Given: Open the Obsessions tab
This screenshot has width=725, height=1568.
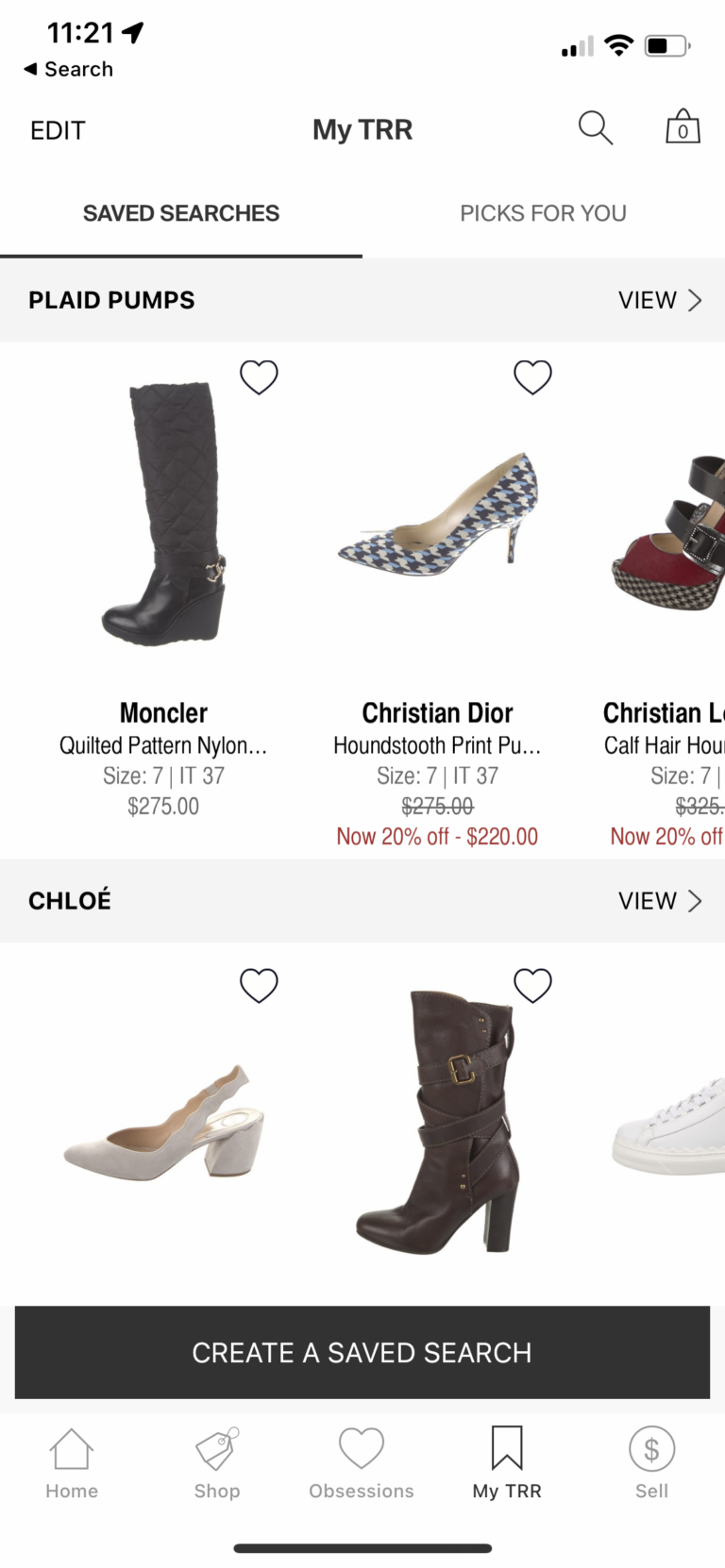Looking at the screenshot, I should pos(362,1462).
